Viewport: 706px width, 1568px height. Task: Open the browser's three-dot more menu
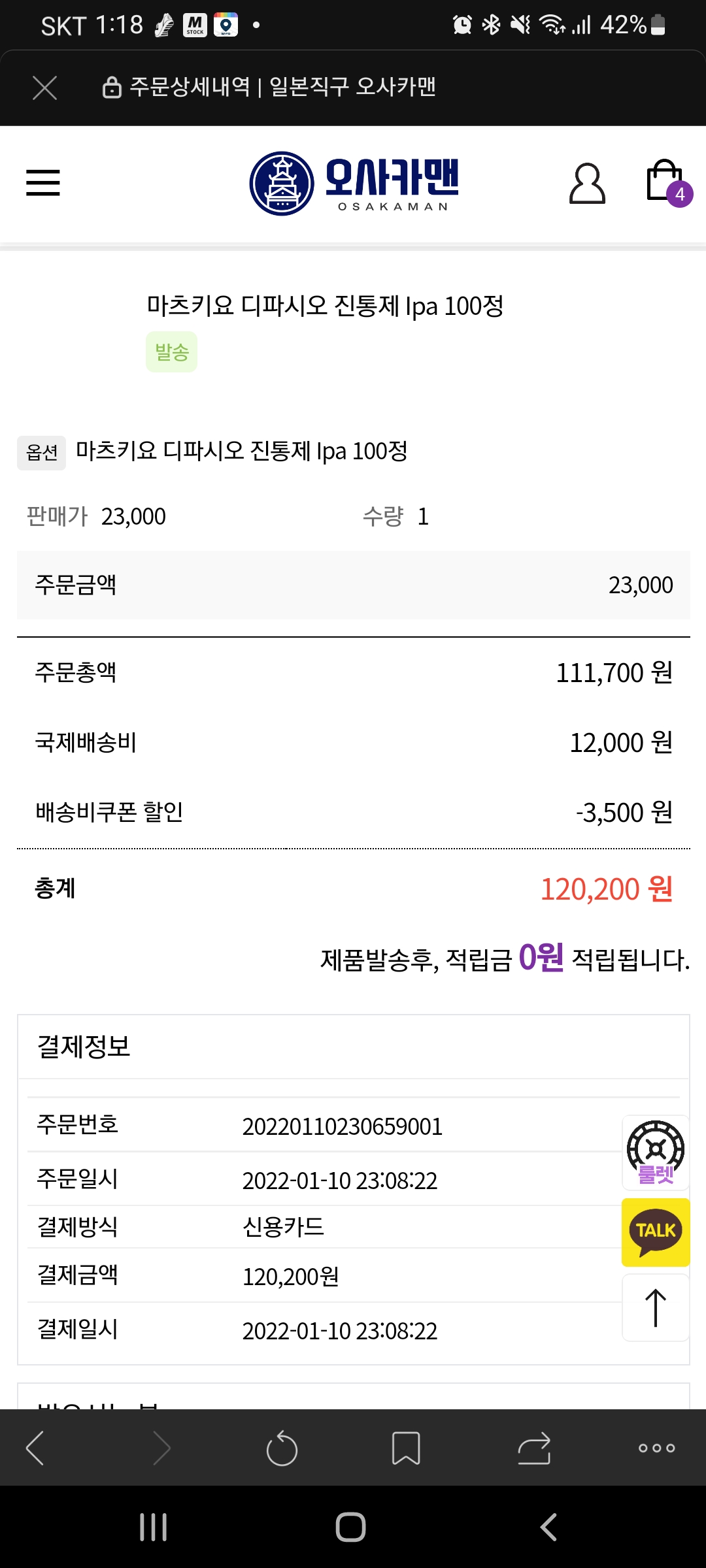pyautogui.click(x=657, y=1448)
